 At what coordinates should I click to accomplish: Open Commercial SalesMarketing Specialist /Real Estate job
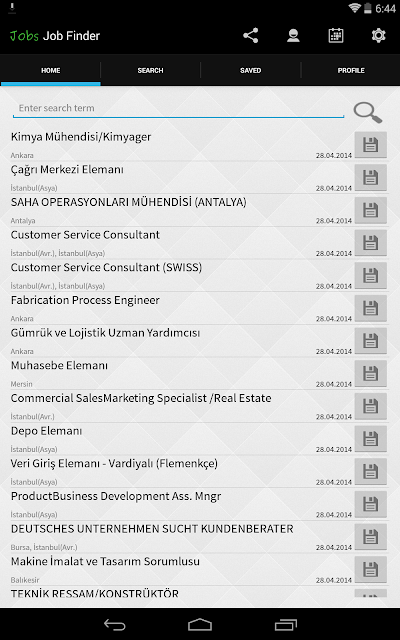(182, 406)
